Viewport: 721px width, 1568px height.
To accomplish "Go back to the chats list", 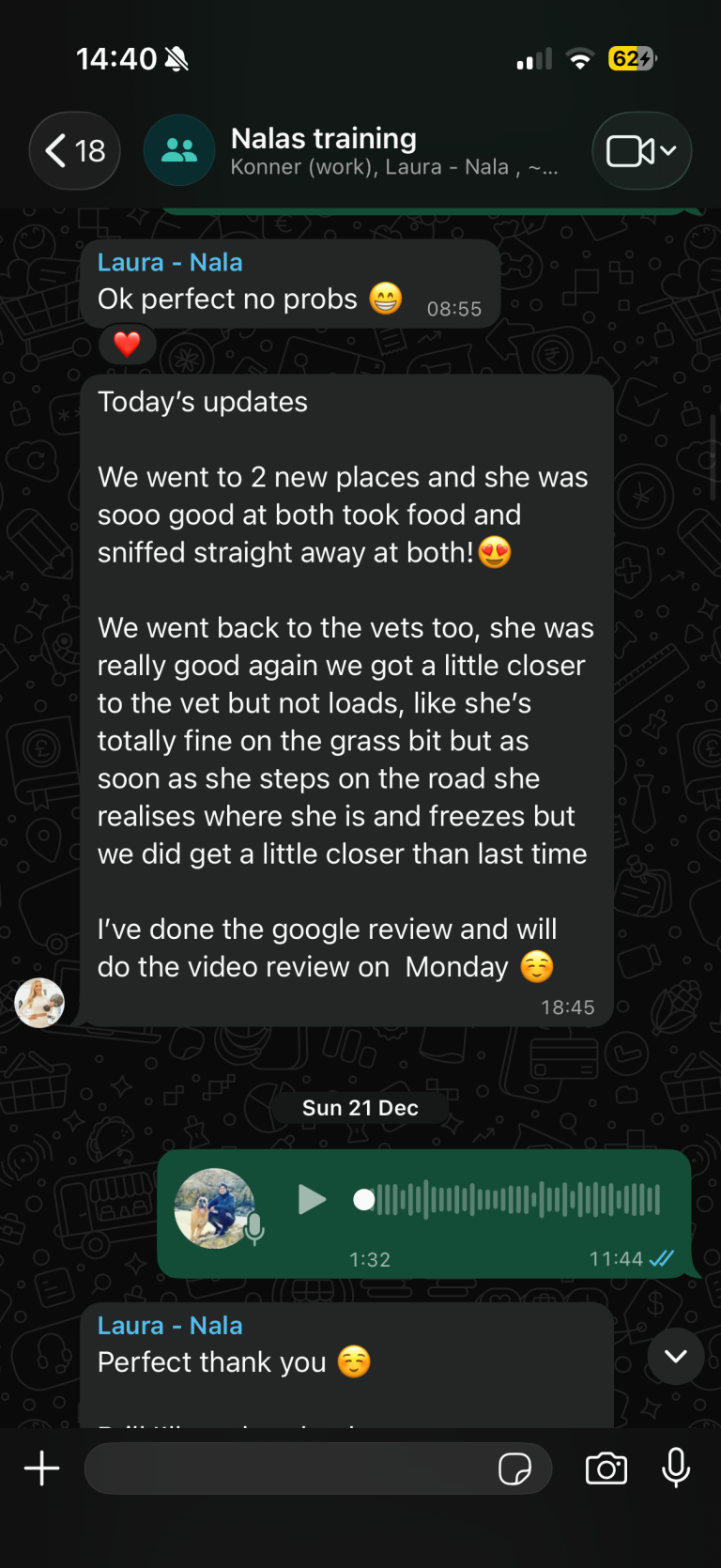I will (x=74, y=150).
